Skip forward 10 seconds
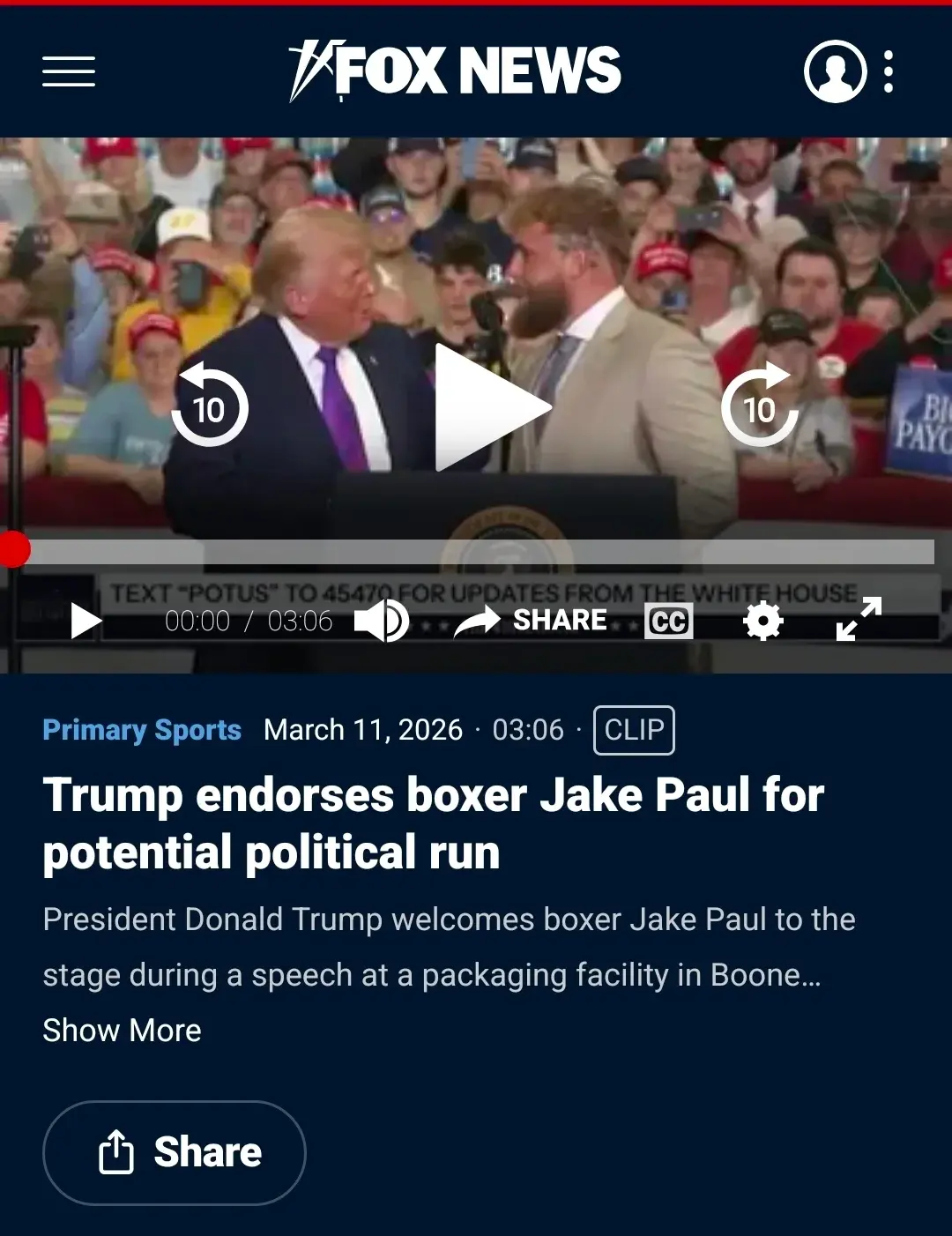Image resolution: width=952 pixels, height=1236 pixels. tap(760, 406)
